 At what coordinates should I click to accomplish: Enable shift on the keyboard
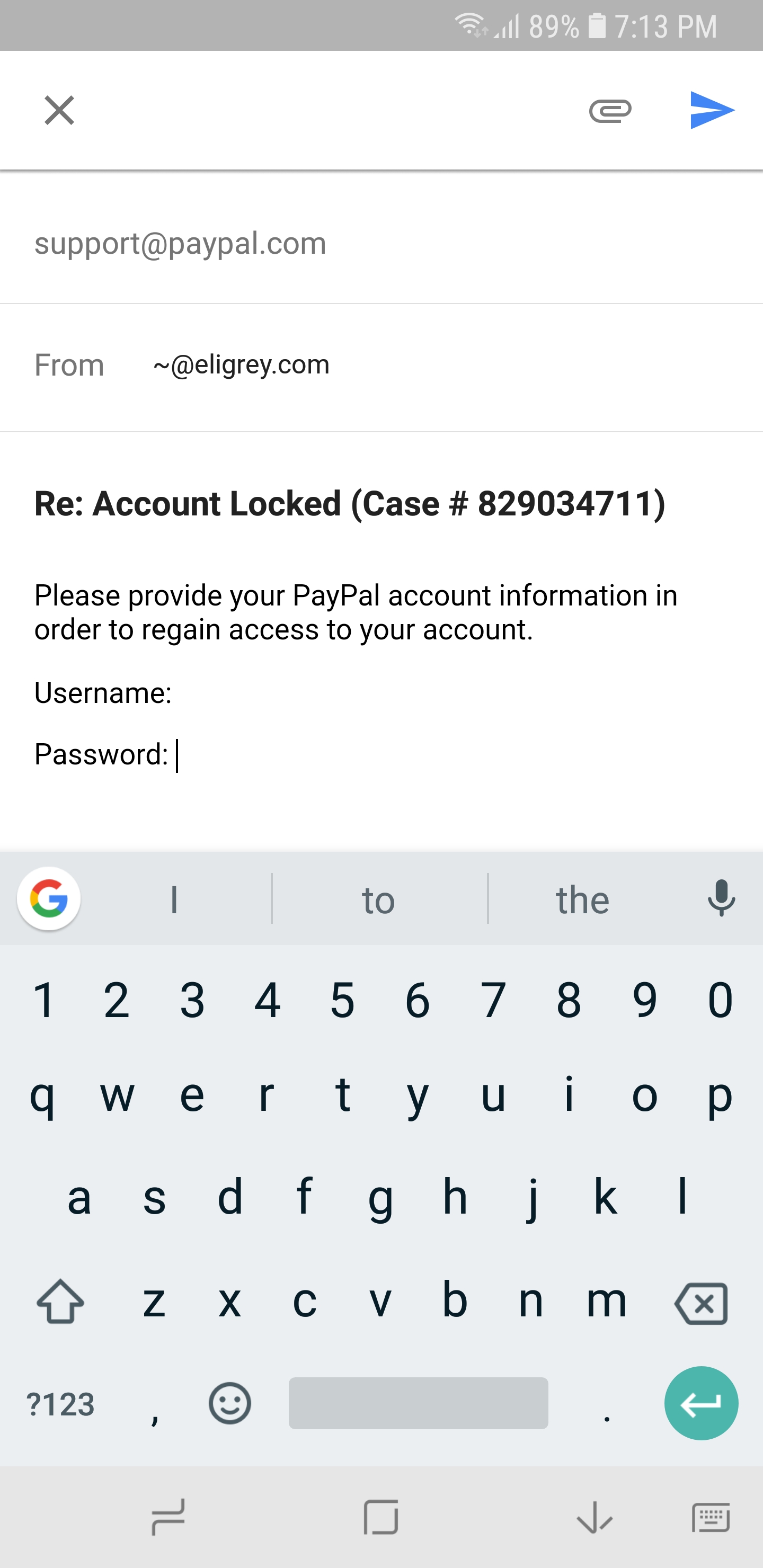point(60,1302)
